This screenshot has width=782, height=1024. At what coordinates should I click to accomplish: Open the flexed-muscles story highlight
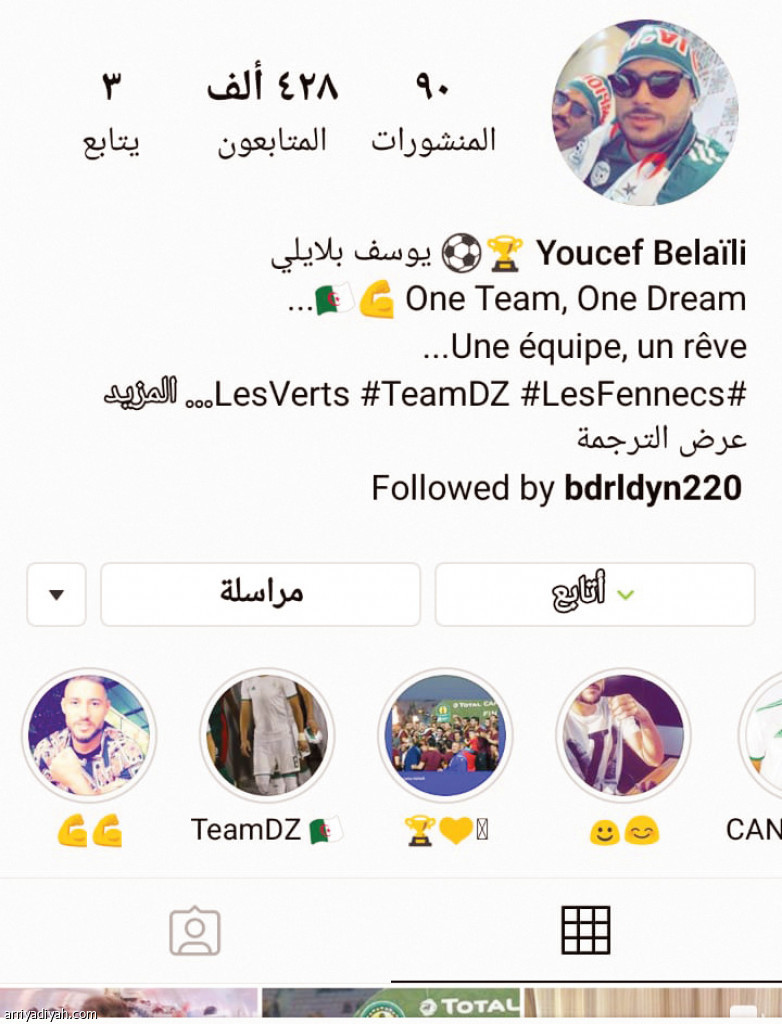click(88, 736)
